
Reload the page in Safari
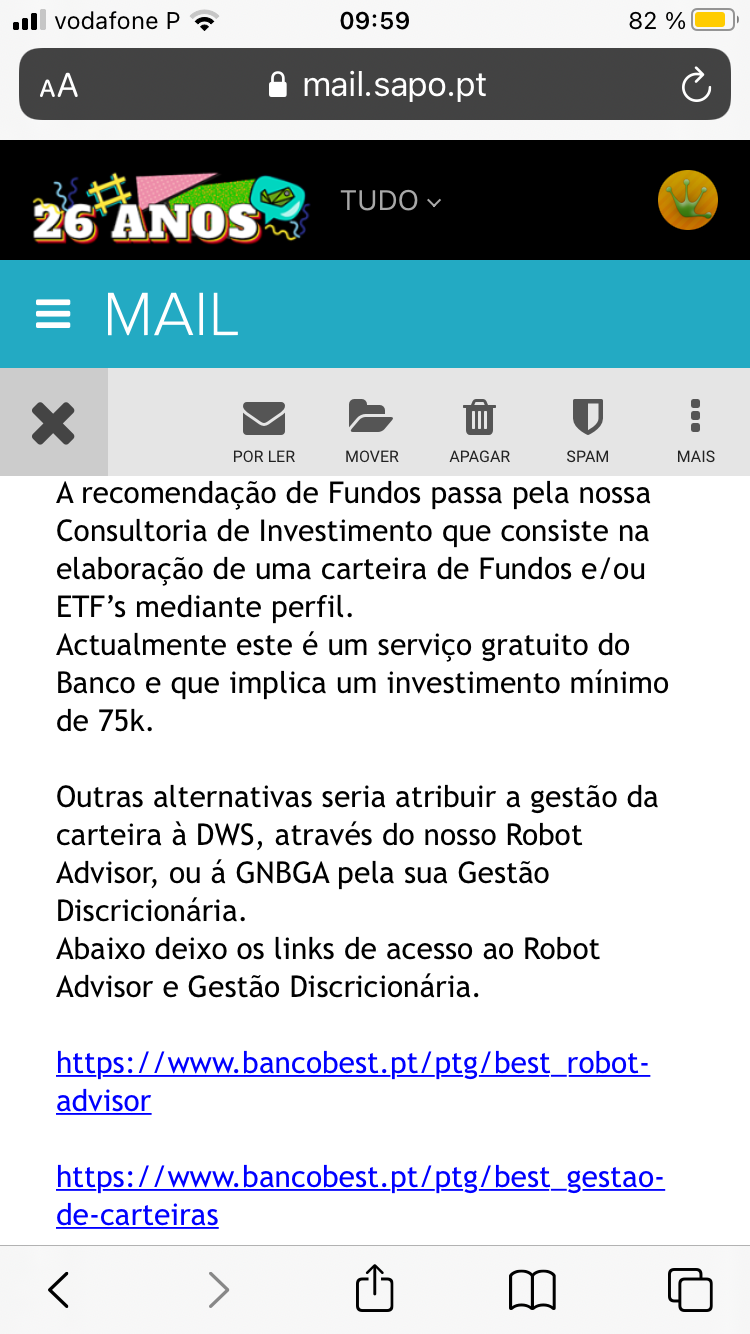(x=695, y=85)
